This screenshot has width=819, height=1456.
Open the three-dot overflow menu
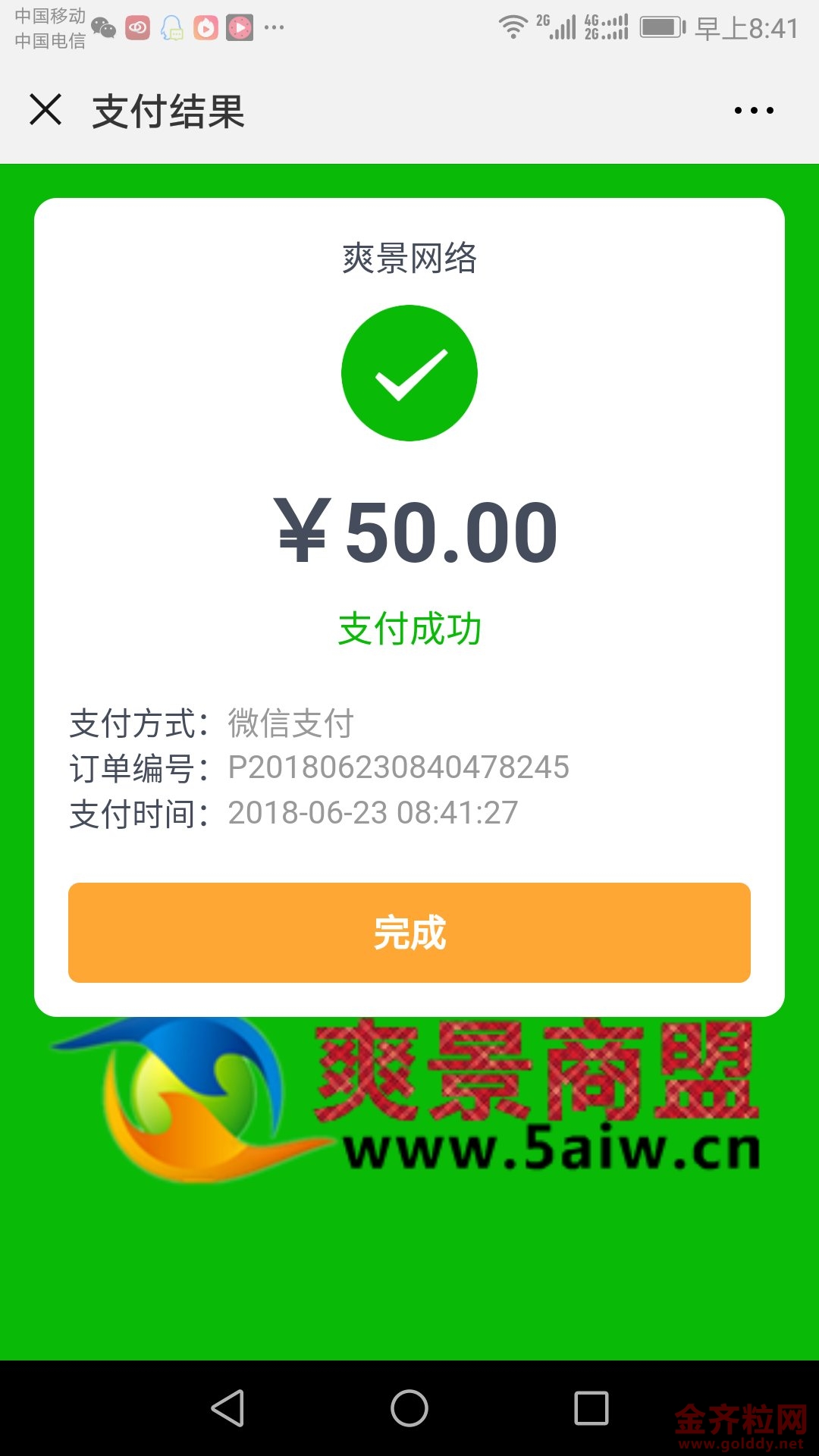tap(754, 111)
